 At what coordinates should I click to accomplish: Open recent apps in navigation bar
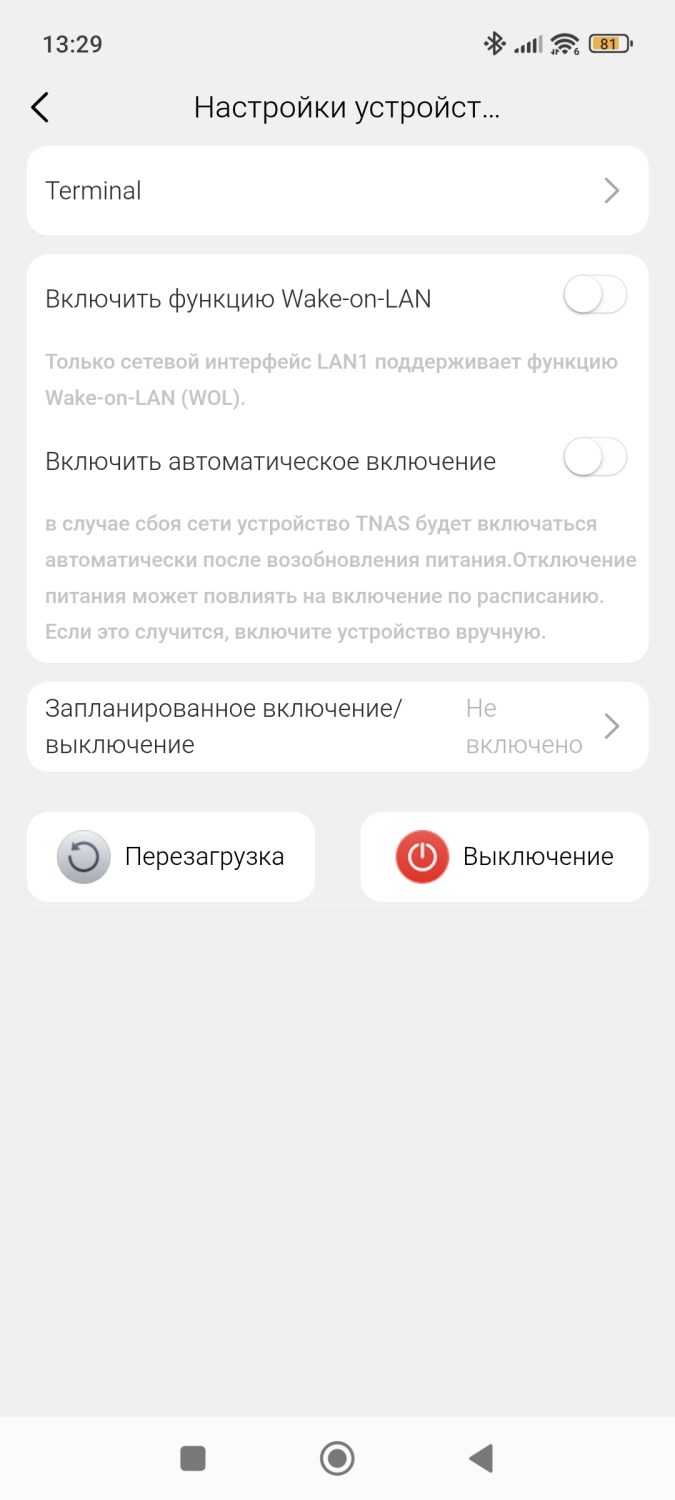193,1459
